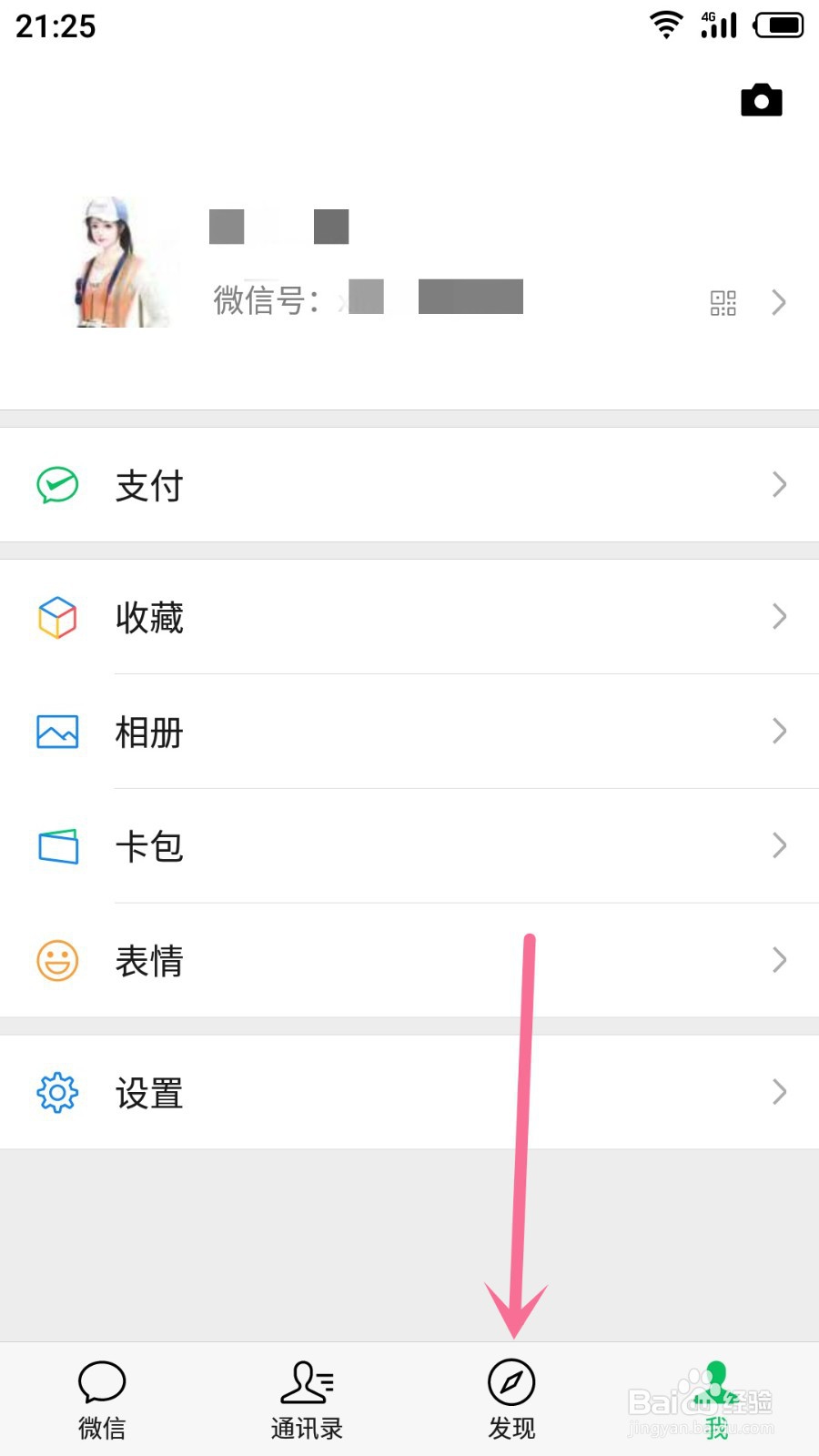Open the 收藏 favorites entry

click(x=150, y=617)
